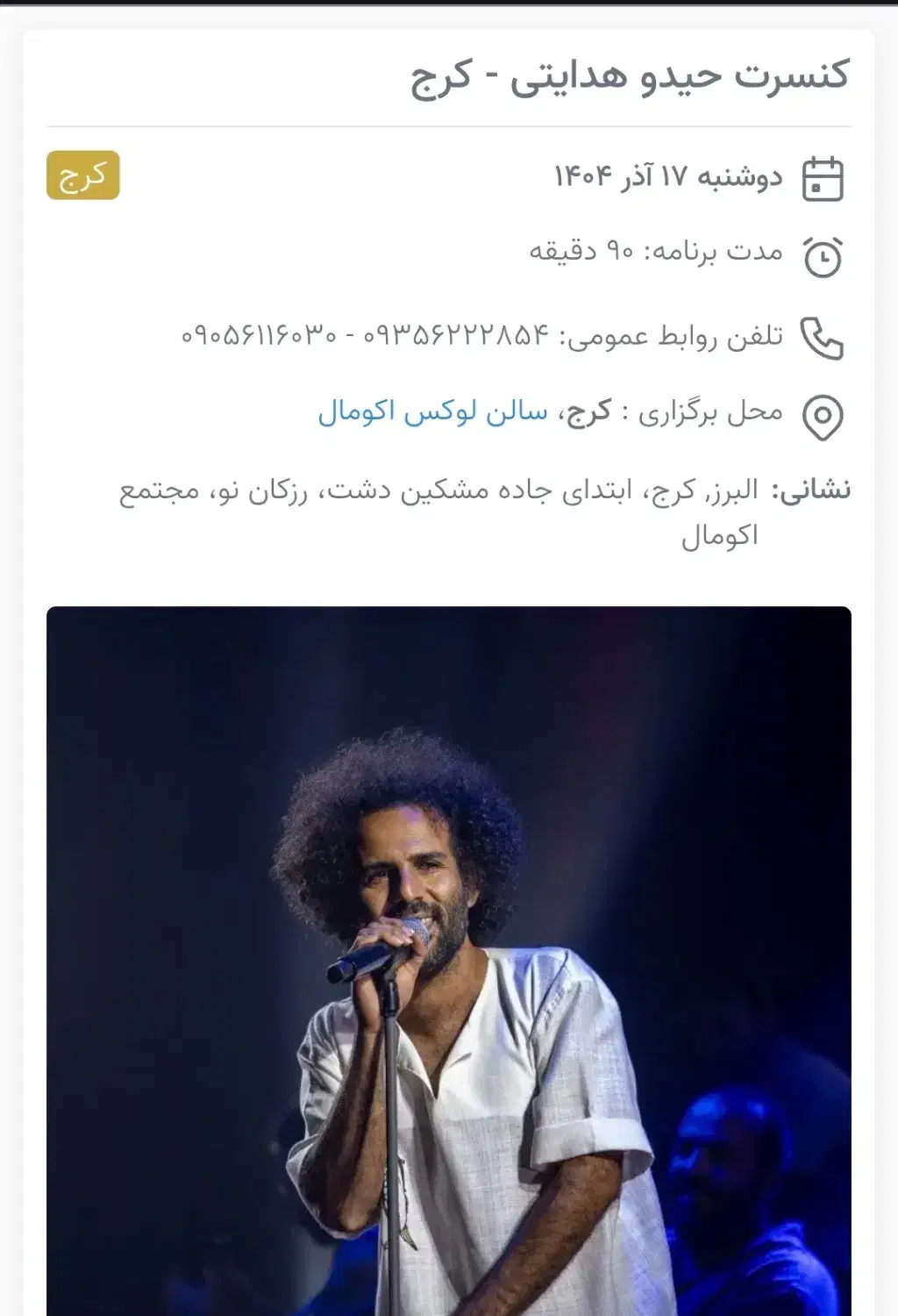Click the تلفن روابط عمومی label

click(675, 338)
